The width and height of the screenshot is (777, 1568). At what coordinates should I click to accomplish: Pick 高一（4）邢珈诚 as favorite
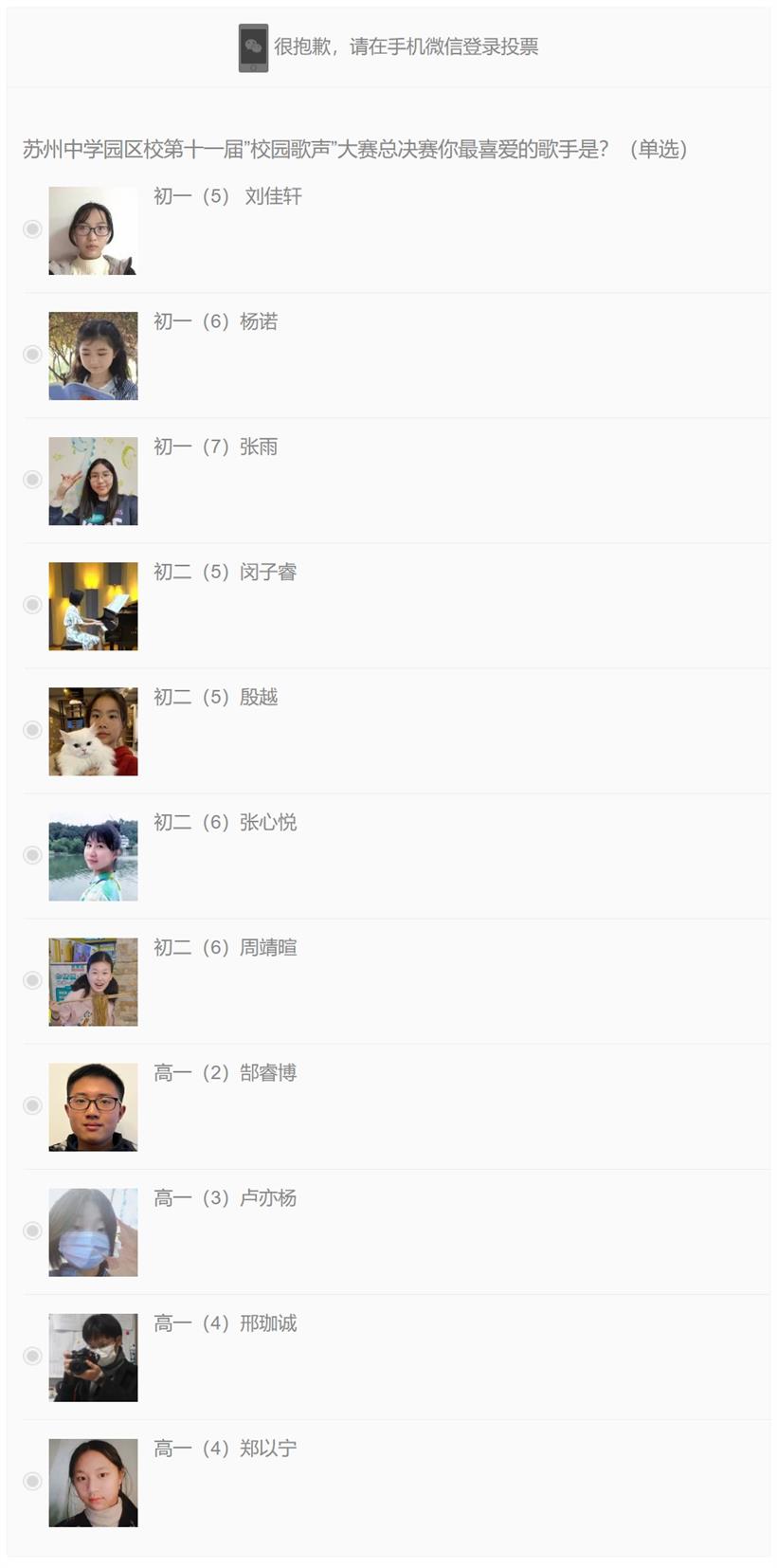[x=32, y=1356]
